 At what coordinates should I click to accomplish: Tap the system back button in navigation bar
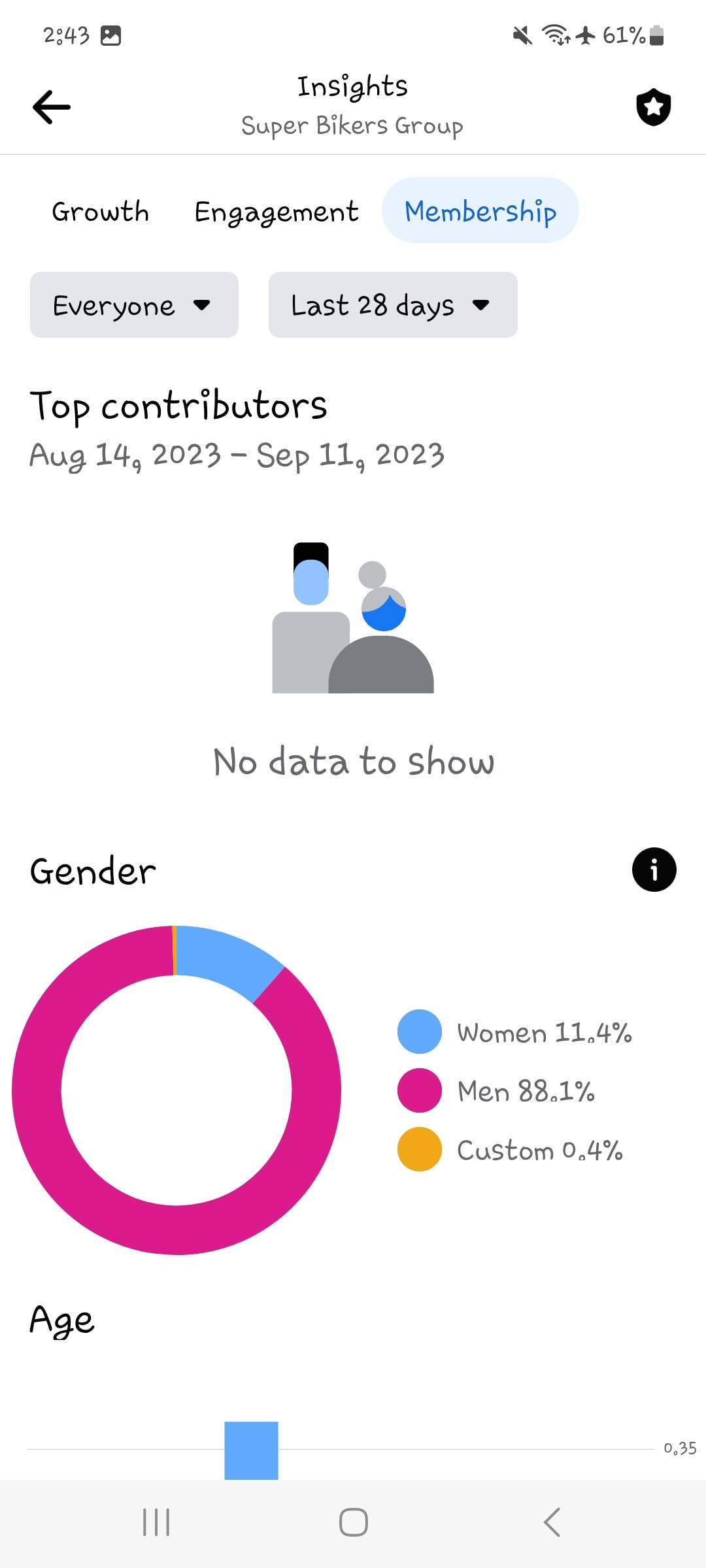pos(552,1522)
